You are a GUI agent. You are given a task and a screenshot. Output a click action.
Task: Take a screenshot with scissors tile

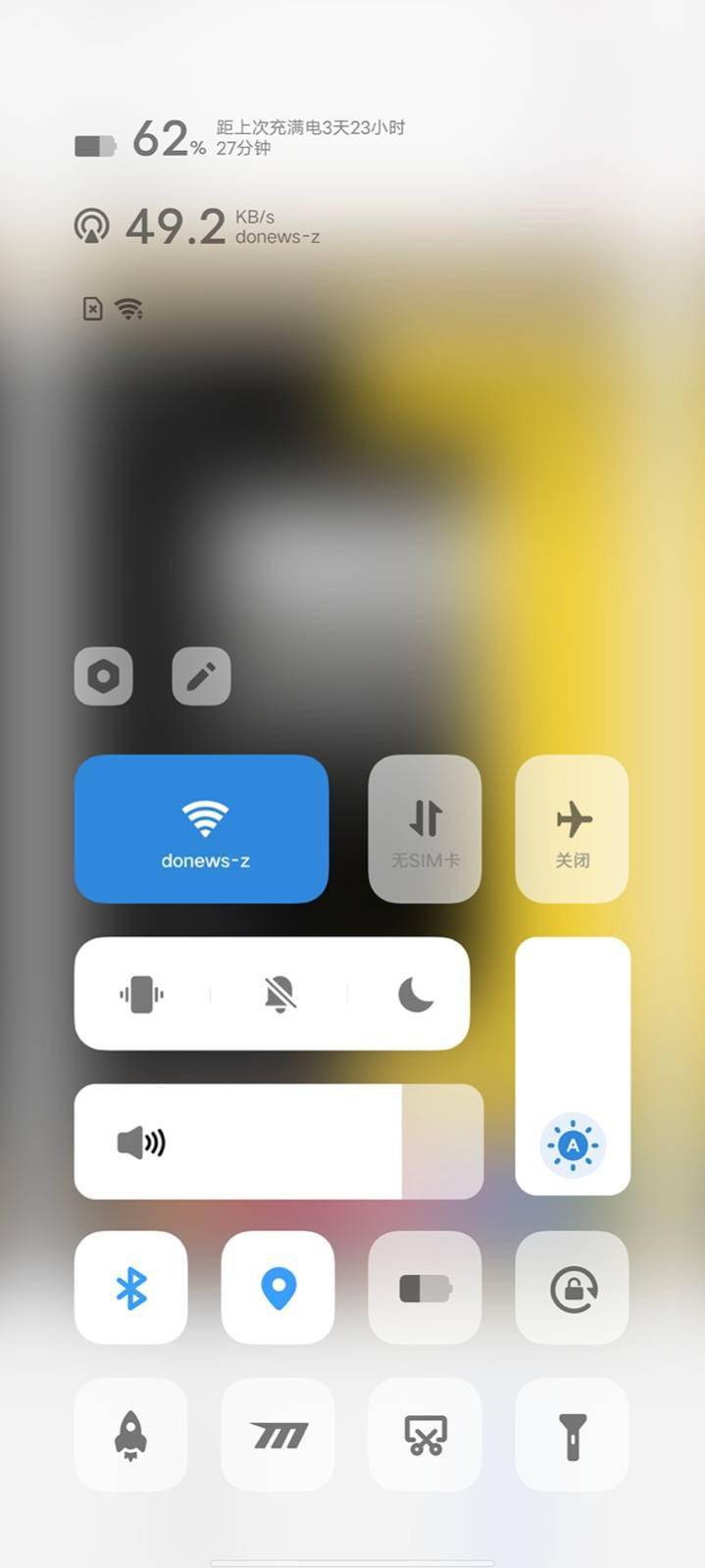(x=425, y=1435)
